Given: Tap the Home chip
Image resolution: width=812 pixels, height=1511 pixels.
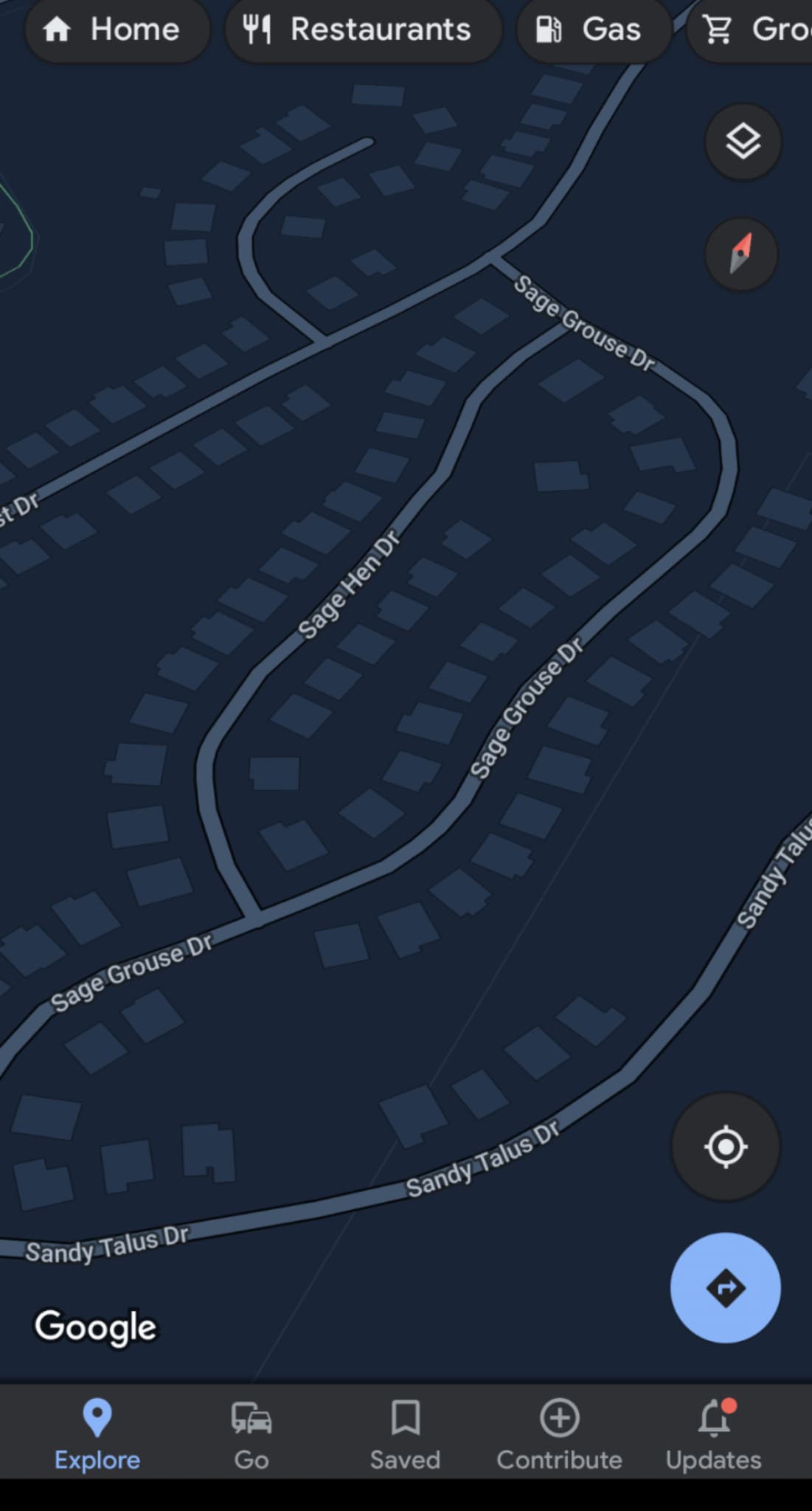Looking at the screenshot, I should click(x=117, y=30).
